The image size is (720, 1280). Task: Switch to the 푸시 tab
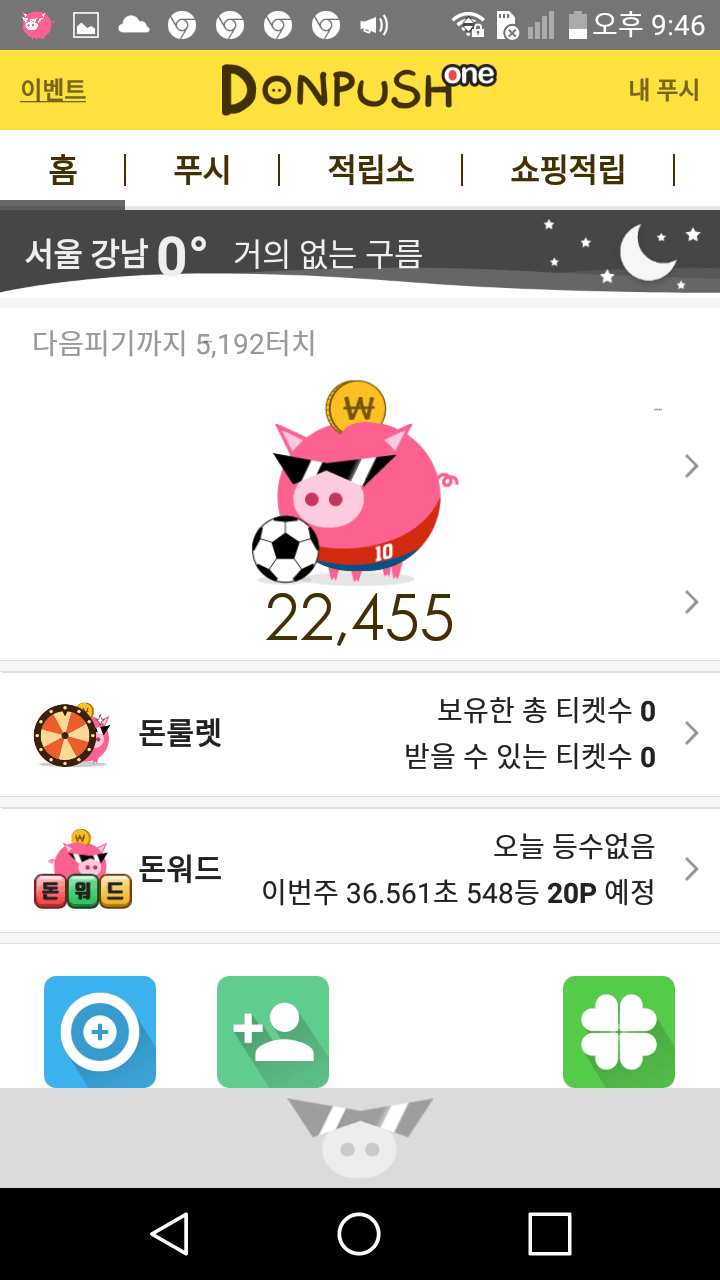pos(202,170)
